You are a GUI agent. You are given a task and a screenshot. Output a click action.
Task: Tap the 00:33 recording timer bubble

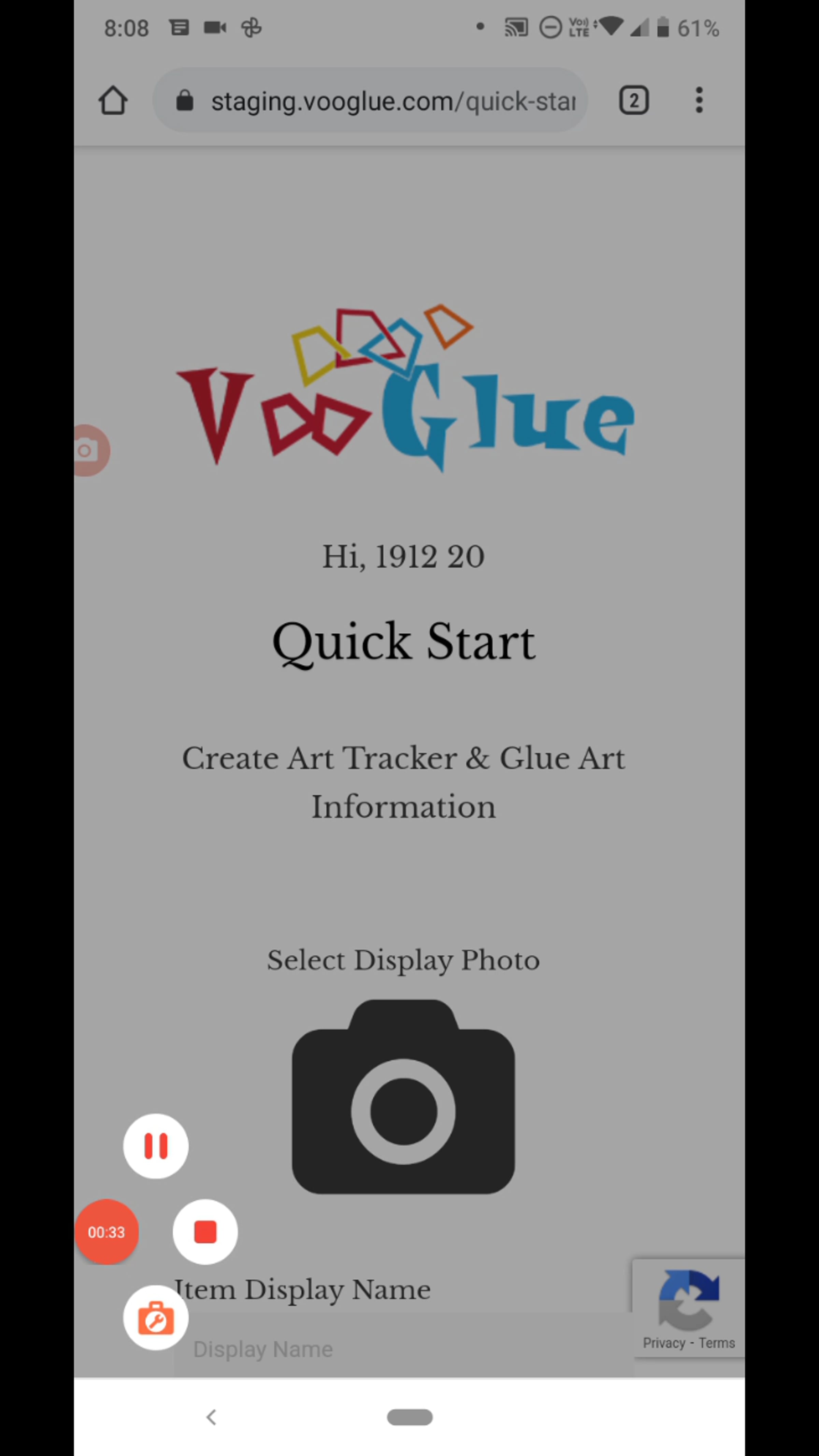(x=106, y=1232)
